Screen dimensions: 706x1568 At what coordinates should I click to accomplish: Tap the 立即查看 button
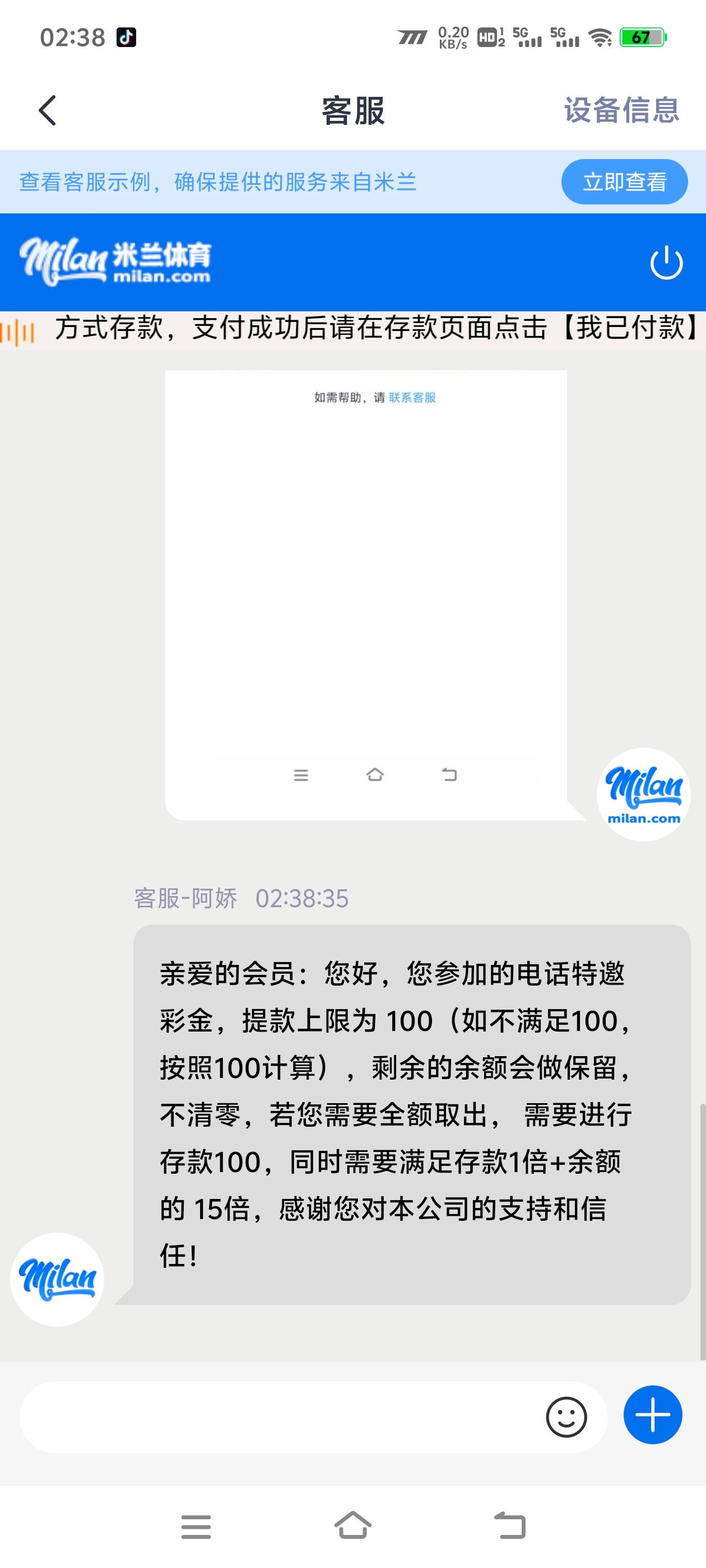coord(624,182)
